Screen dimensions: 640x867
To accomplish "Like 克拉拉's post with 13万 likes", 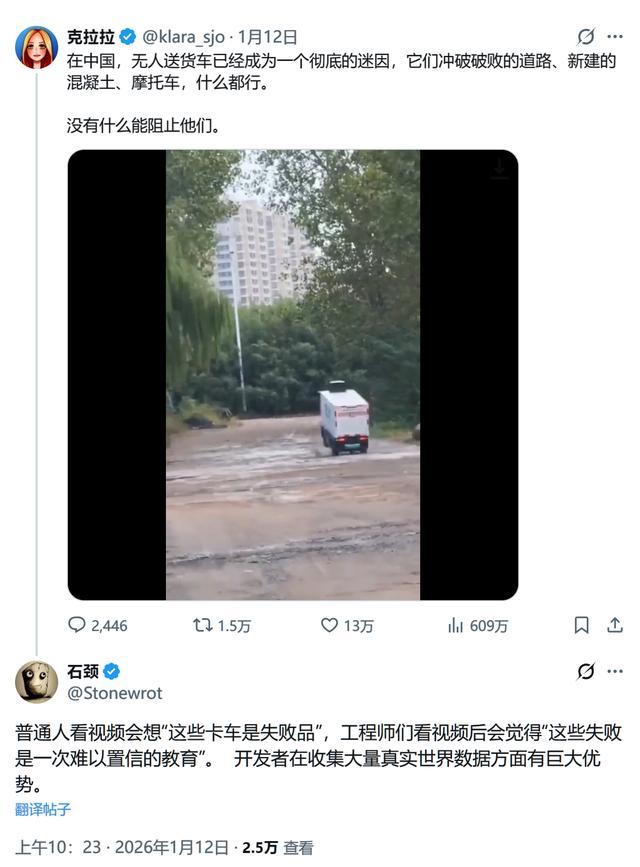I will pyautogui.click(x=330, y=625).
